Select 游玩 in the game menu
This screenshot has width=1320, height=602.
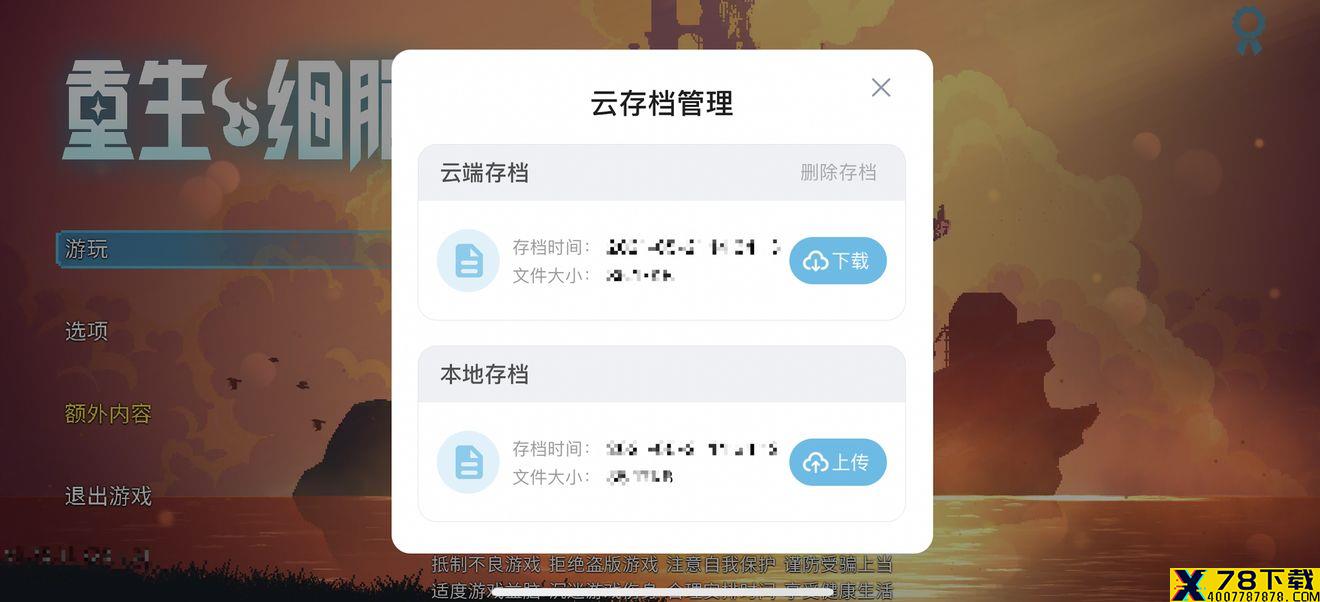(x=88, y=249)
